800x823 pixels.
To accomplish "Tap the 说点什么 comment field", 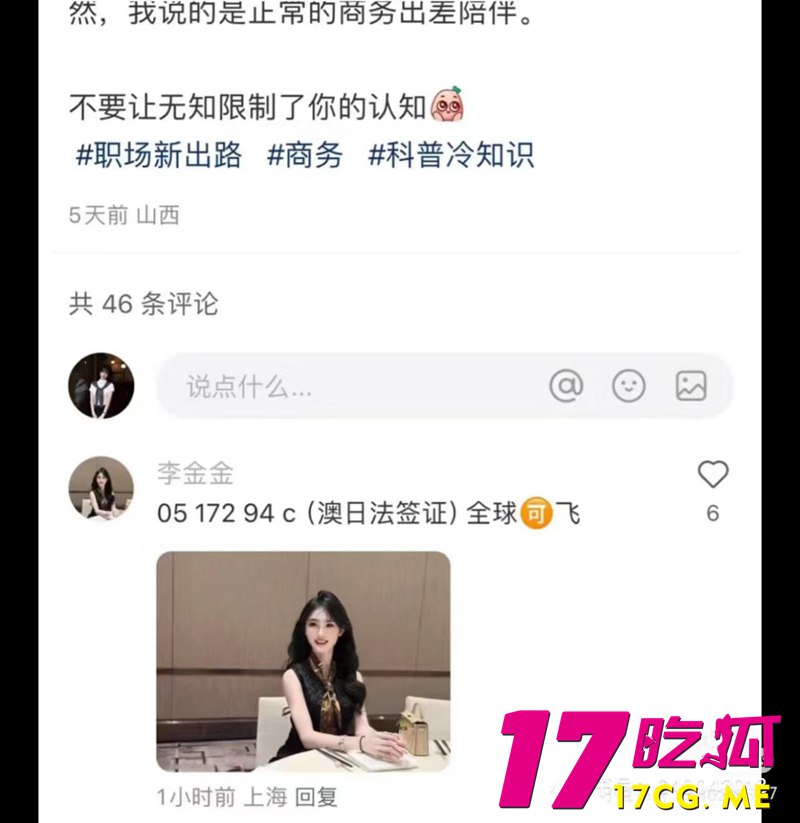I will coord(340,386).
